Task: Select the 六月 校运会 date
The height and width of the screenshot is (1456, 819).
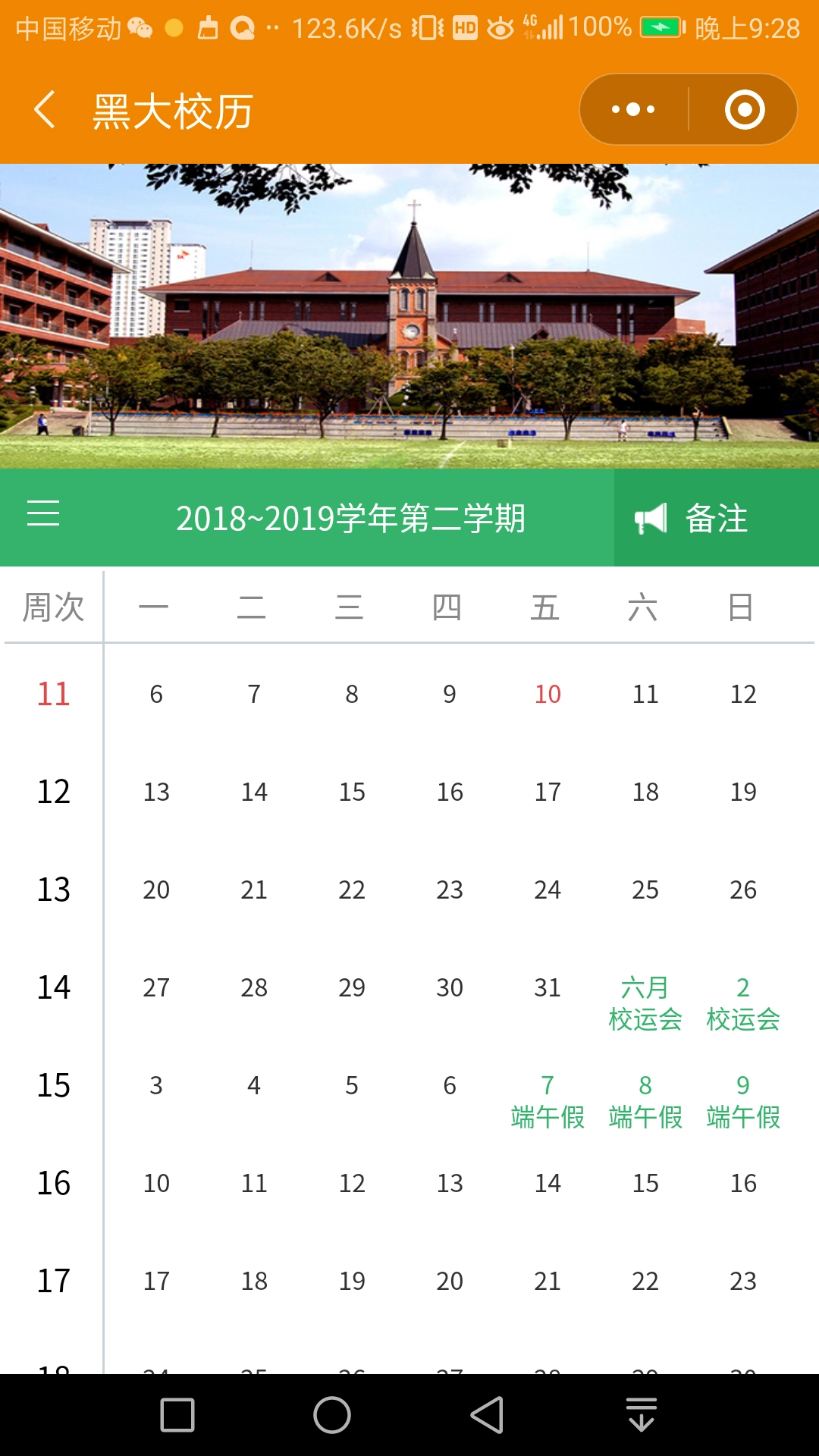Action: pos(645,1003)
